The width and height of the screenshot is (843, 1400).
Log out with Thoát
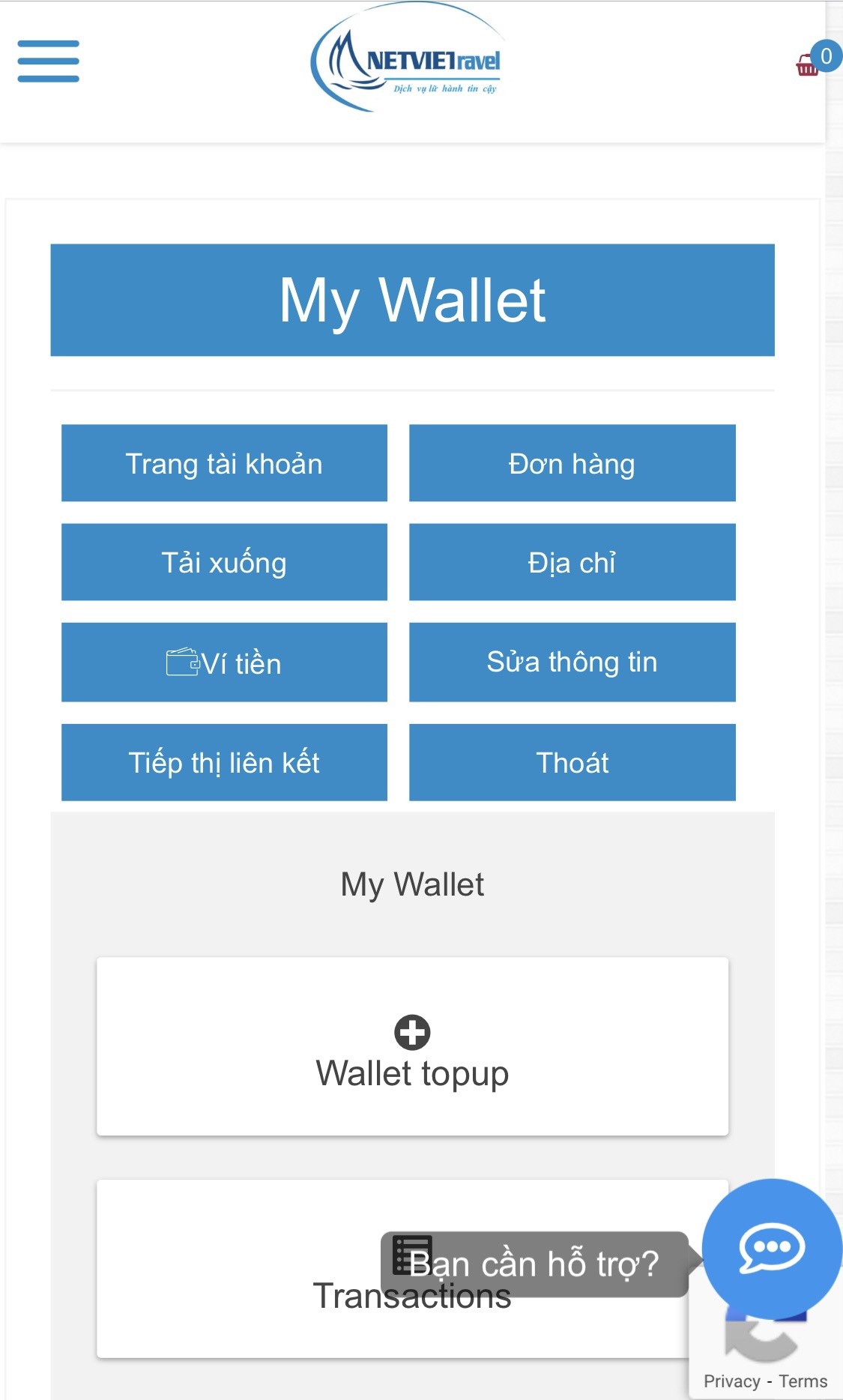click(572, 762)
